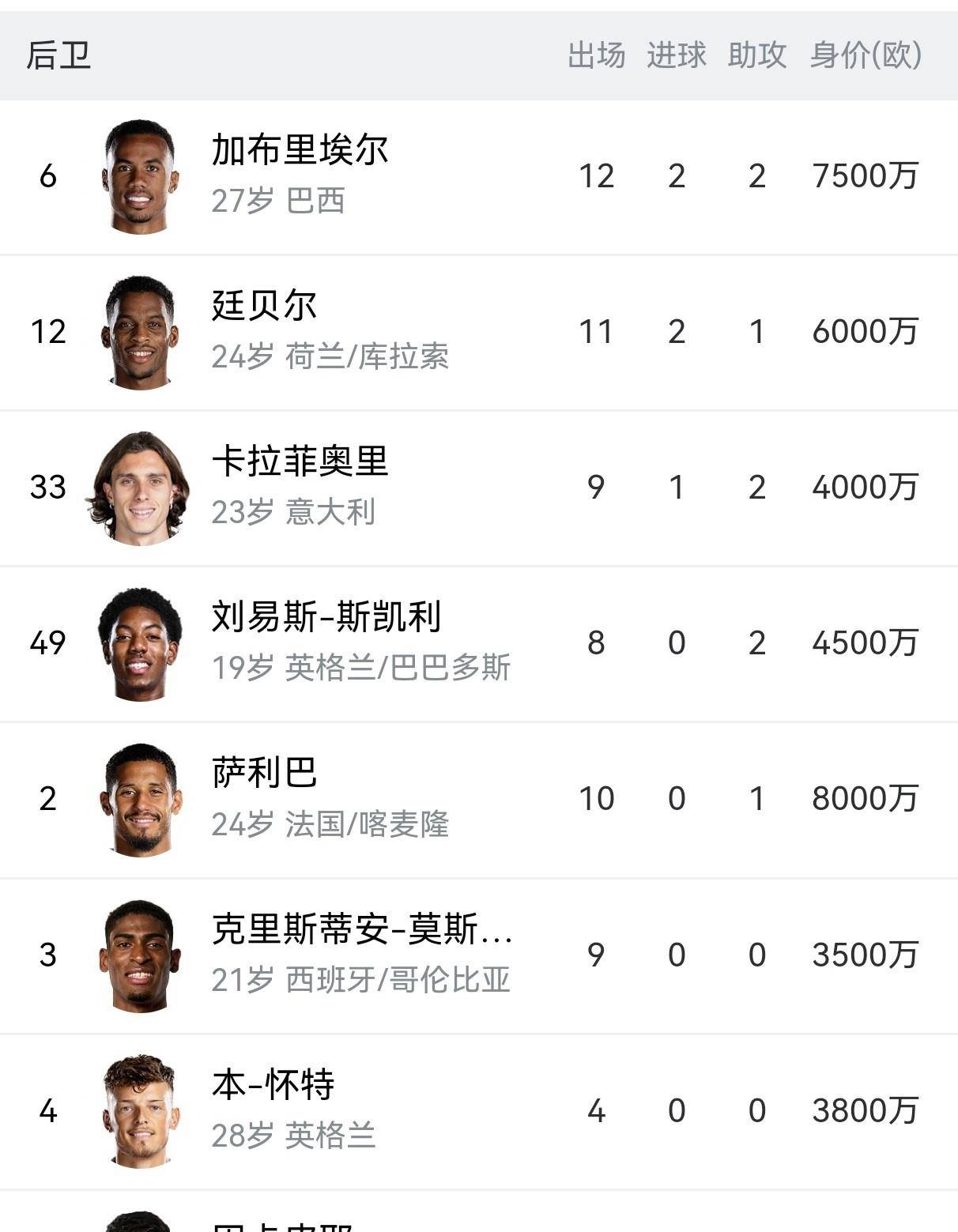
Task: Select the 卡拉菲奥里 player row
Action: (300, 462)
